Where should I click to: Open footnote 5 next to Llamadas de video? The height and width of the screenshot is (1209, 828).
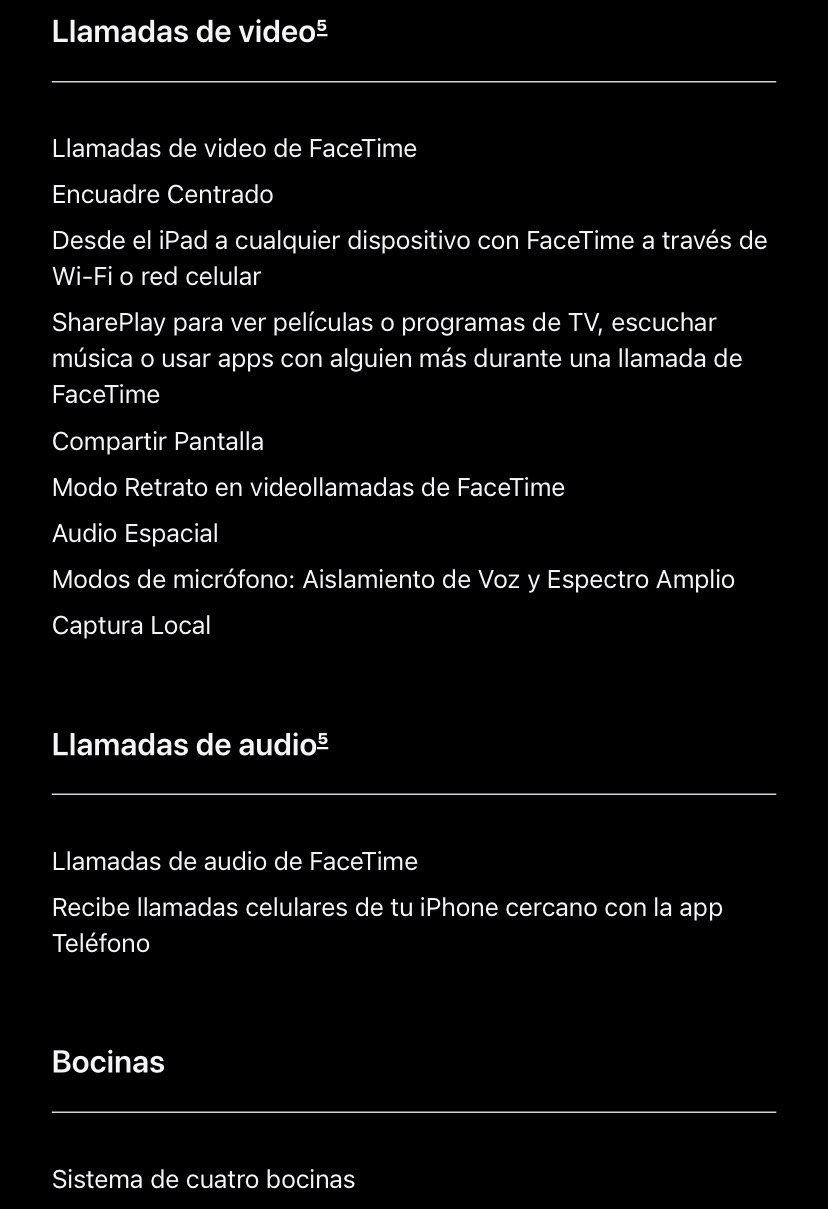coord(322,27)
